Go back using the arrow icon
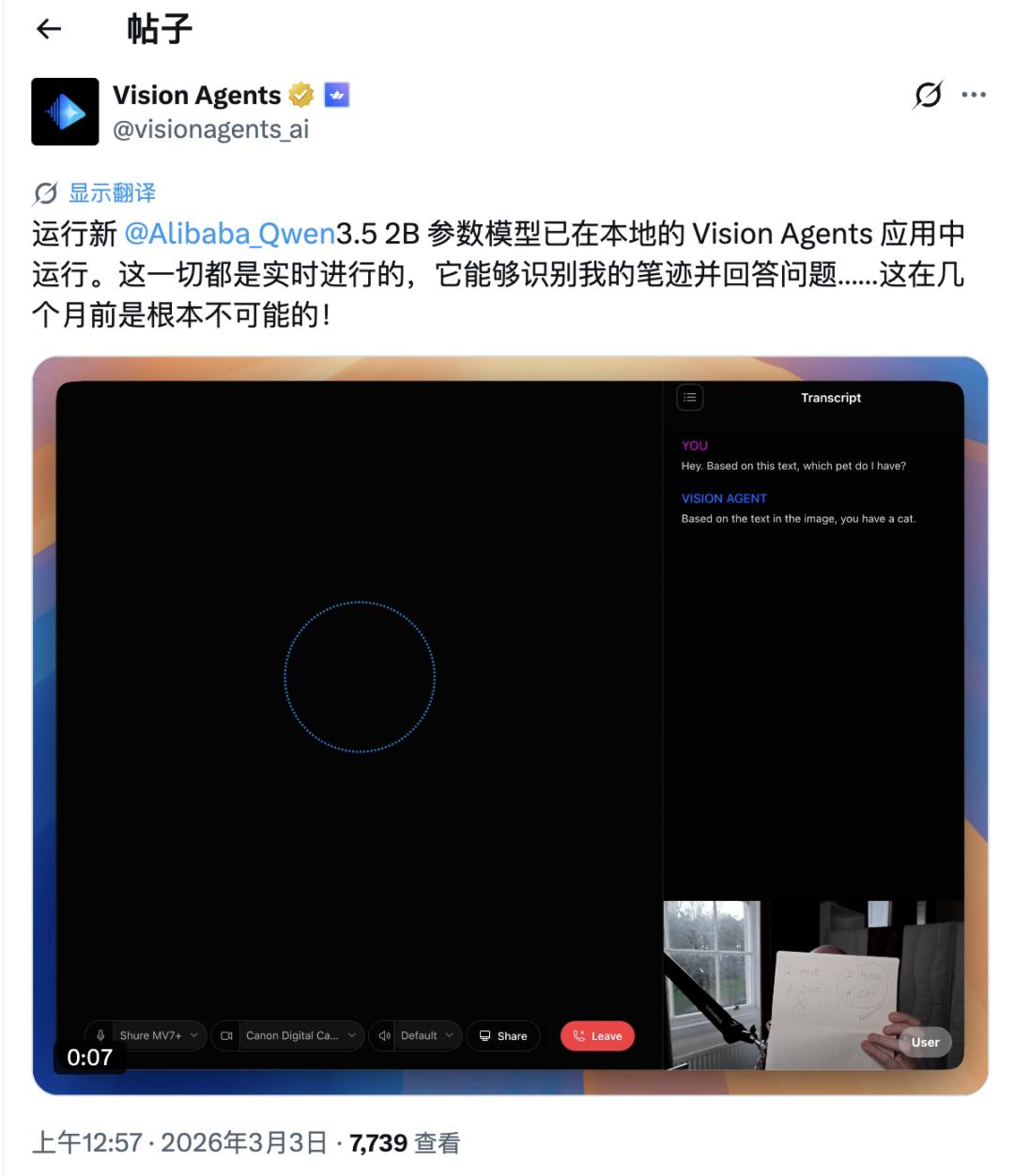The height and width of the screenshot is (1176, 1014). (49, 30)
